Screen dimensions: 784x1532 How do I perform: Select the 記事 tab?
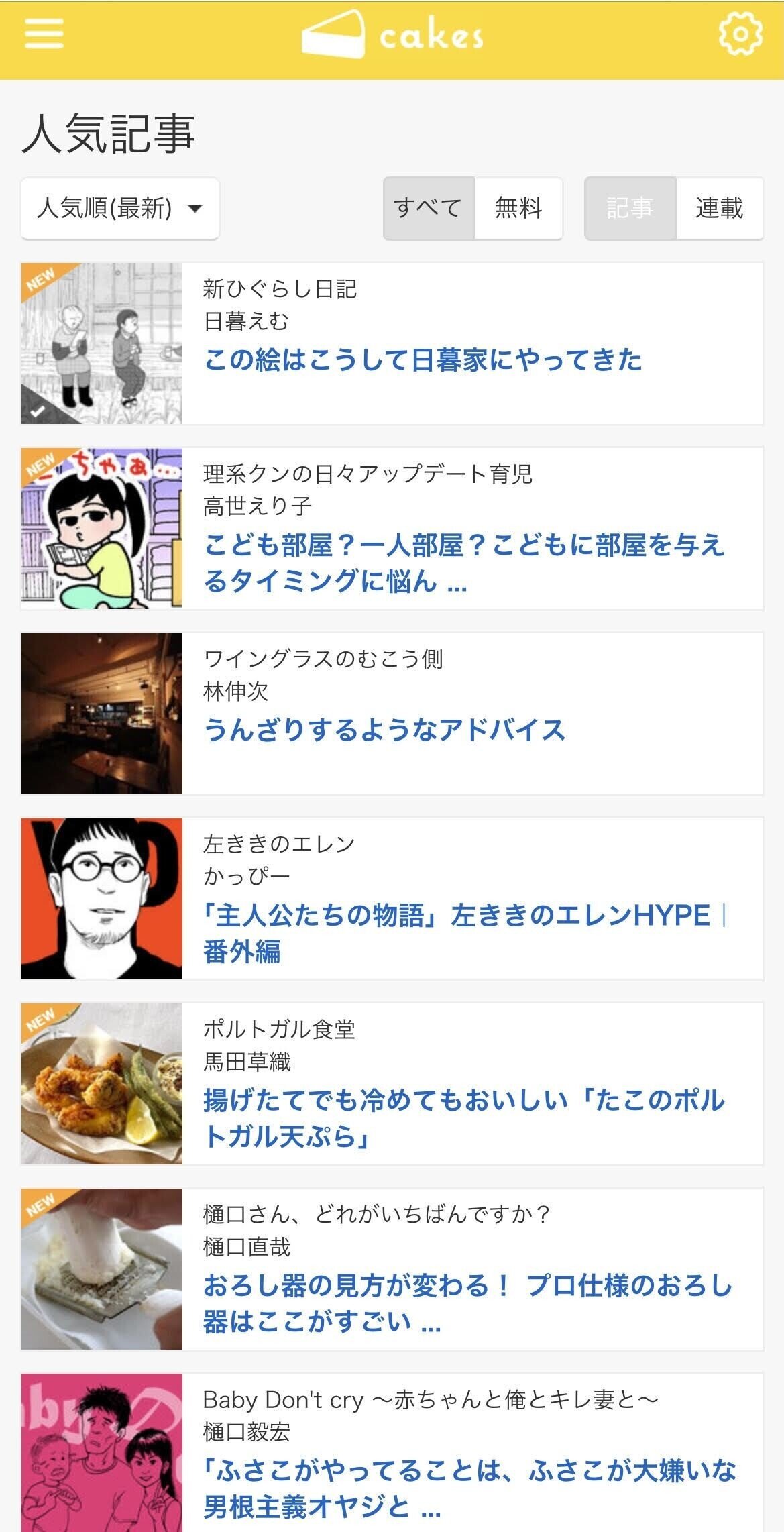pos(630,208)
